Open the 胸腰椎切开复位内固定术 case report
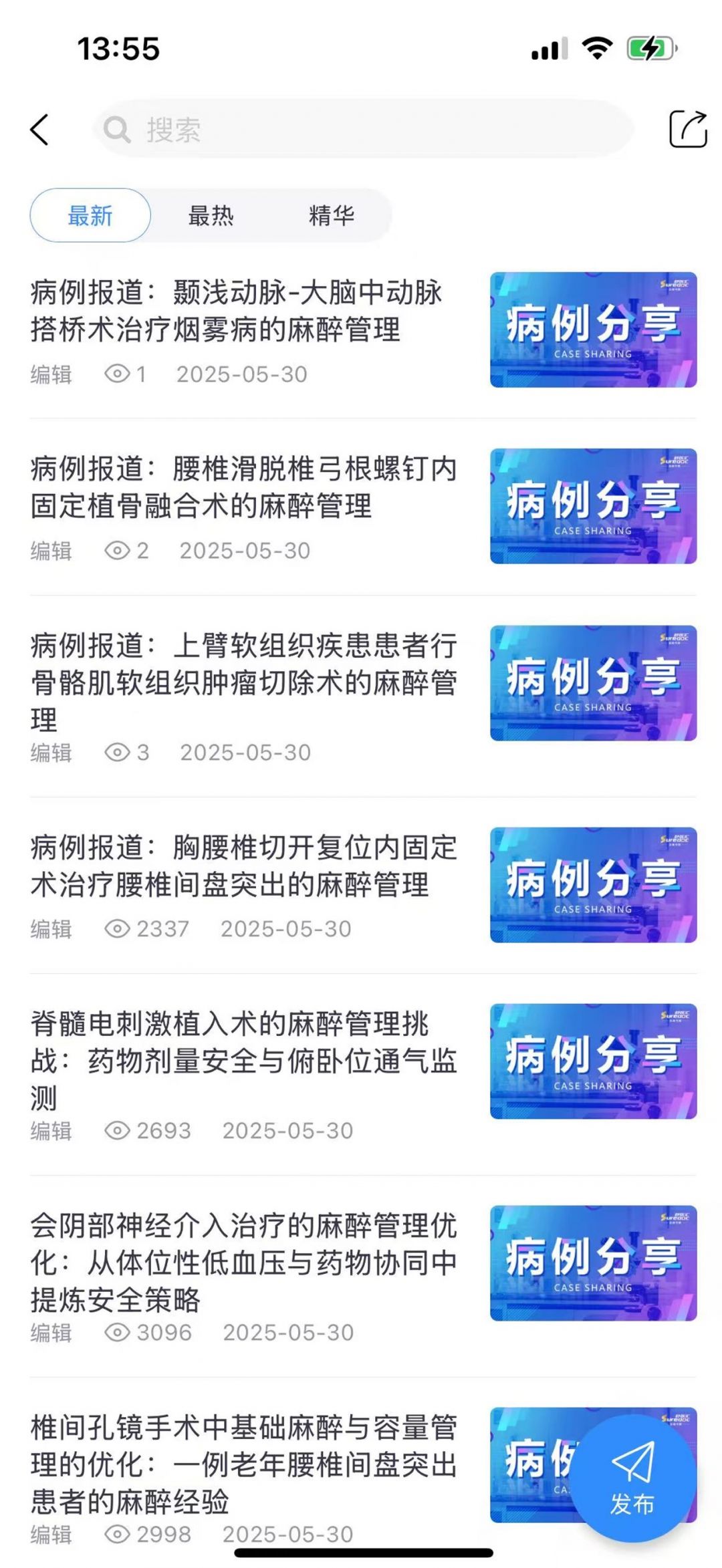722x1568 pixels. [x=244, y=866]
